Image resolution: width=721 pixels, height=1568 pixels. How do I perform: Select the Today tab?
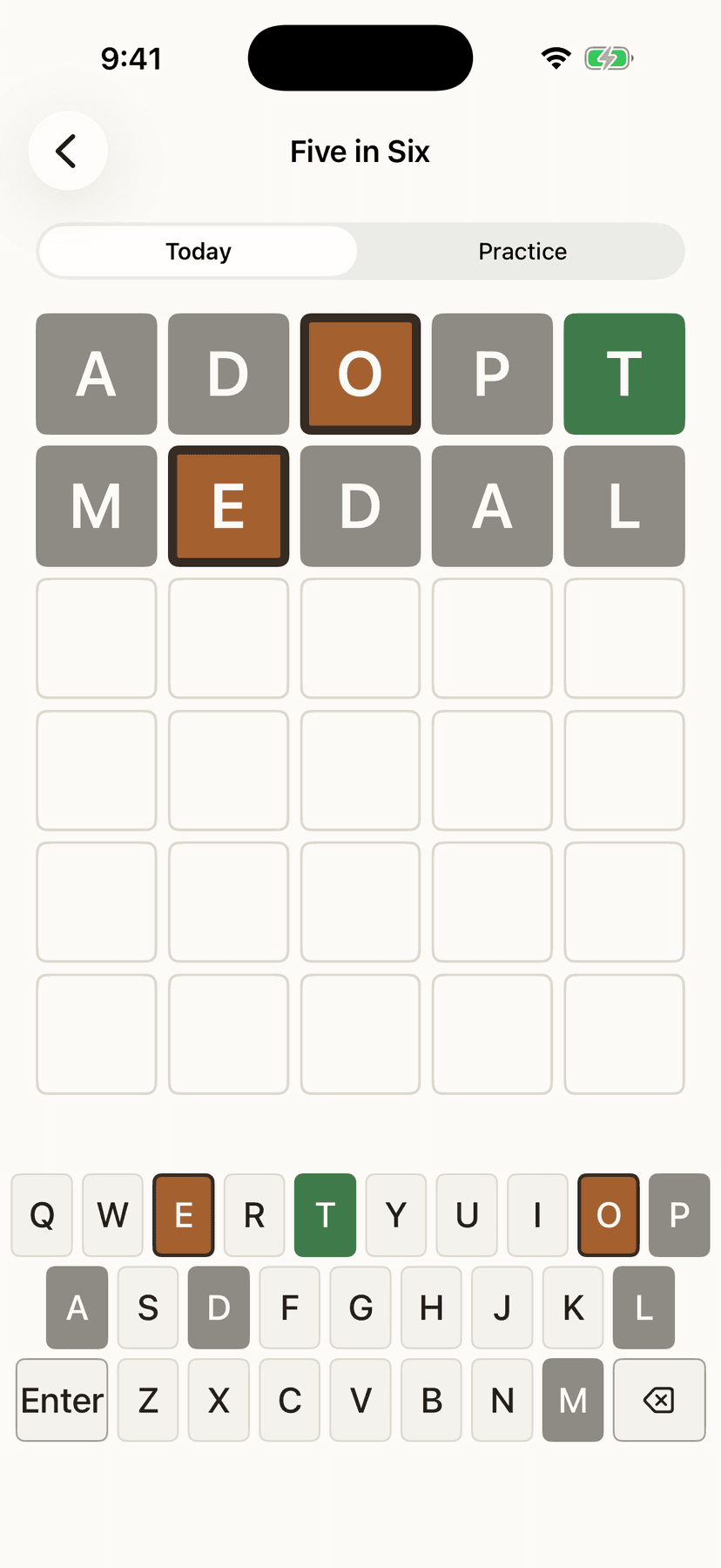tap(199, 251)
